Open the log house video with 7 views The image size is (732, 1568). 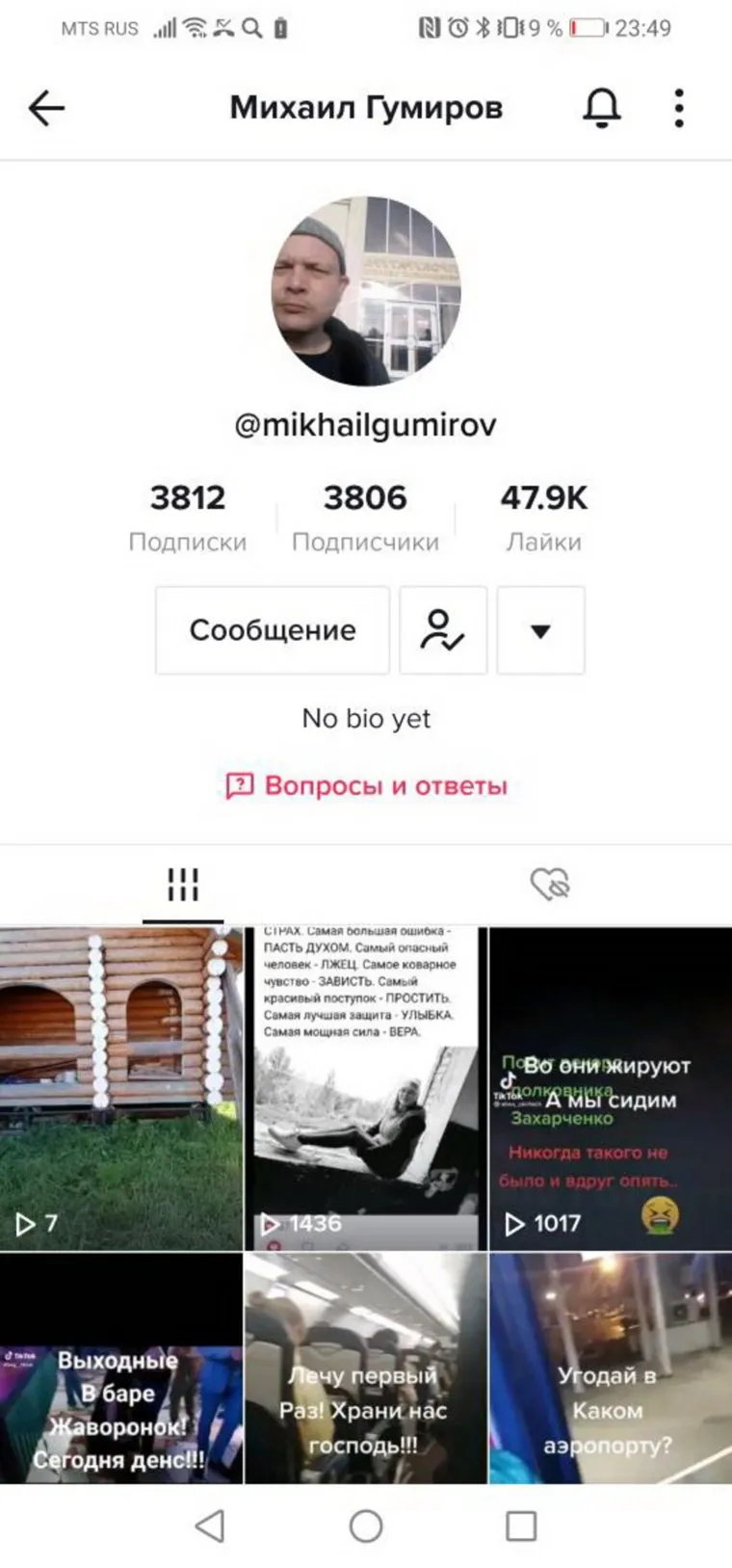click(x=121, y=1089)
